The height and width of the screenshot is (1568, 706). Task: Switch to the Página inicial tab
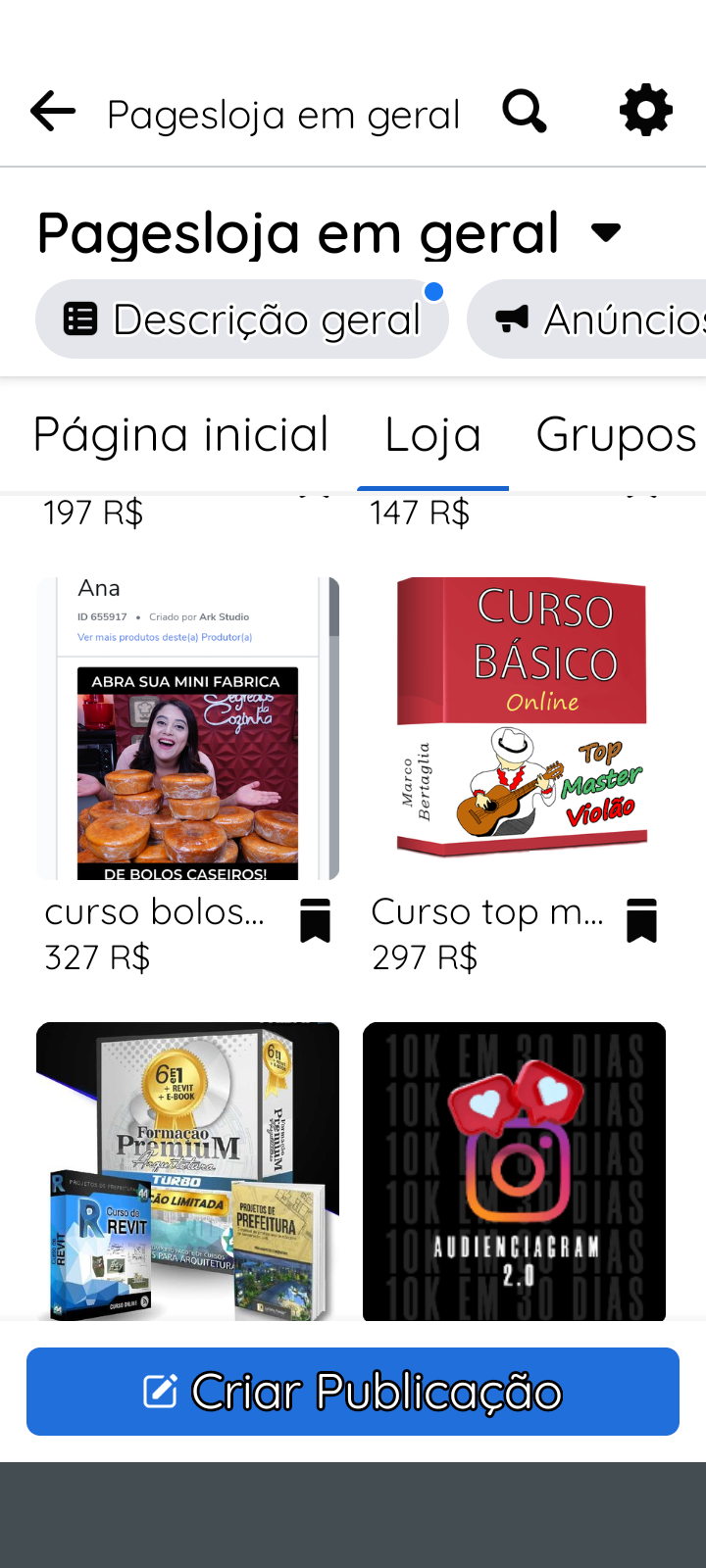click(x=181, y=435)
